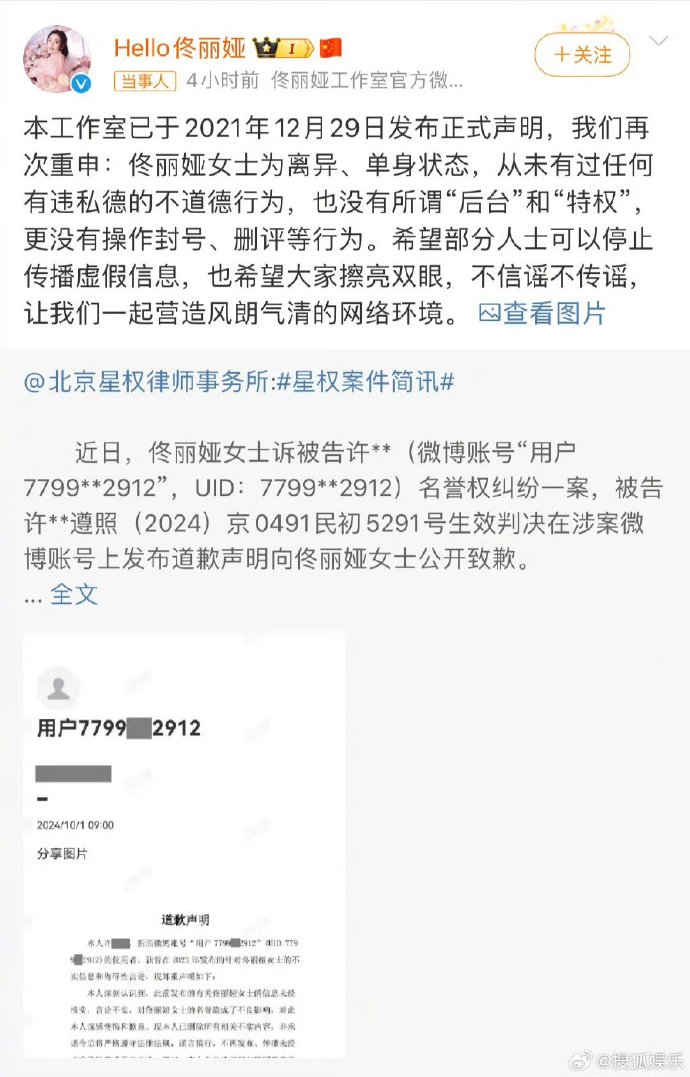The image size is (690, 1077).
Task: Tap the 查看图片 link
Action: (543, 313)
